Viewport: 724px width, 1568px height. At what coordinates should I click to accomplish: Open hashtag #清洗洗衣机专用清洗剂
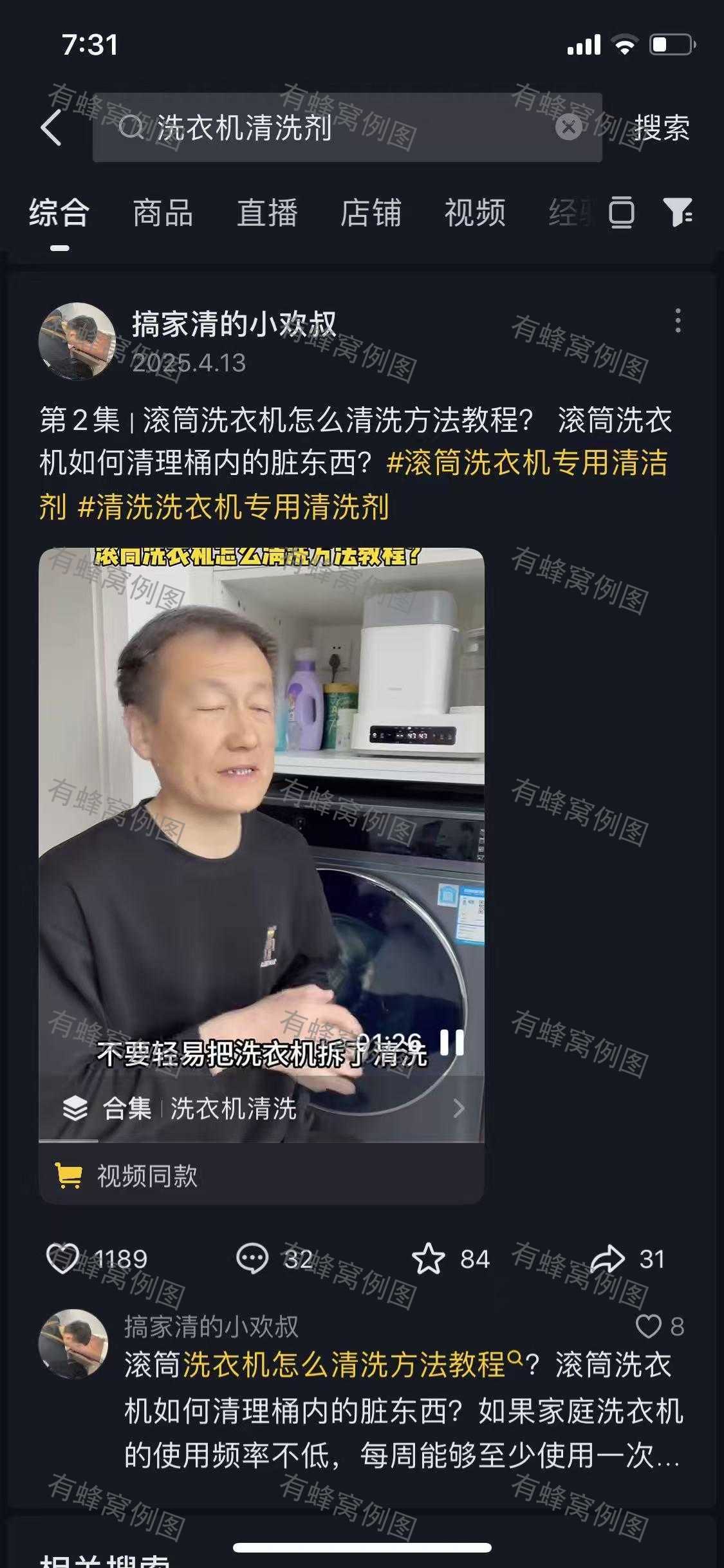[x=233, y=507]
